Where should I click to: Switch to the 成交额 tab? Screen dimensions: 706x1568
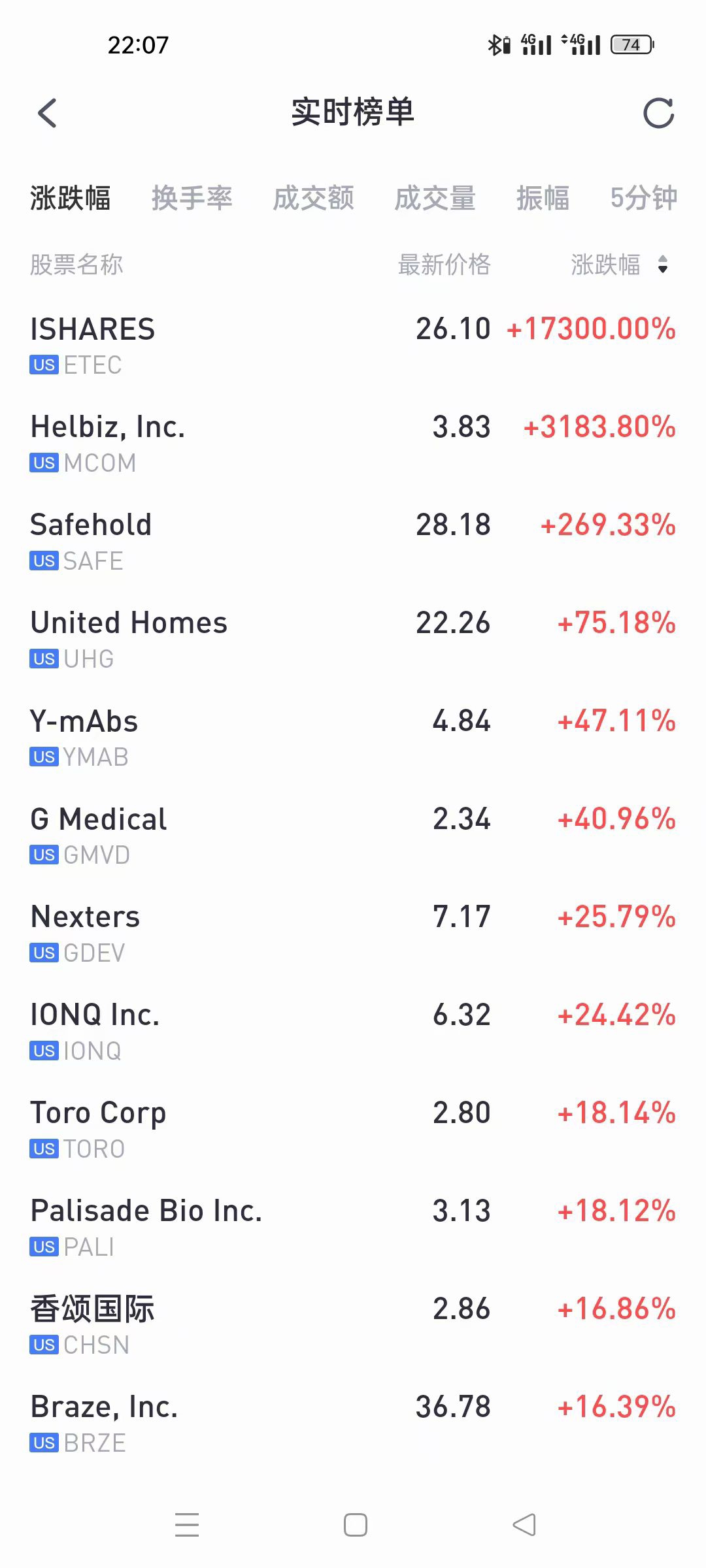314,198
